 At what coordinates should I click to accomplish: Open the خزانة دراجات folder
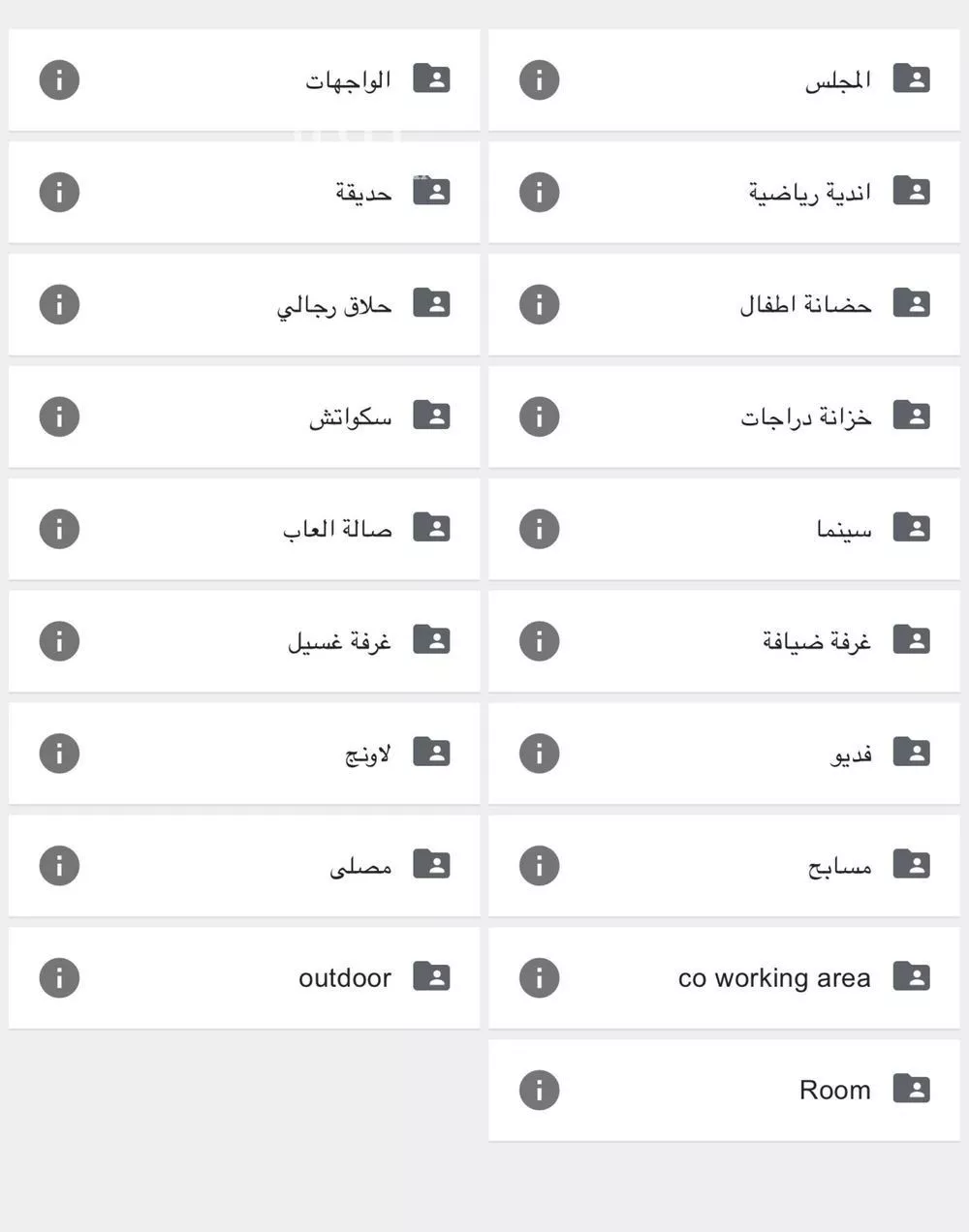(806, 417)
